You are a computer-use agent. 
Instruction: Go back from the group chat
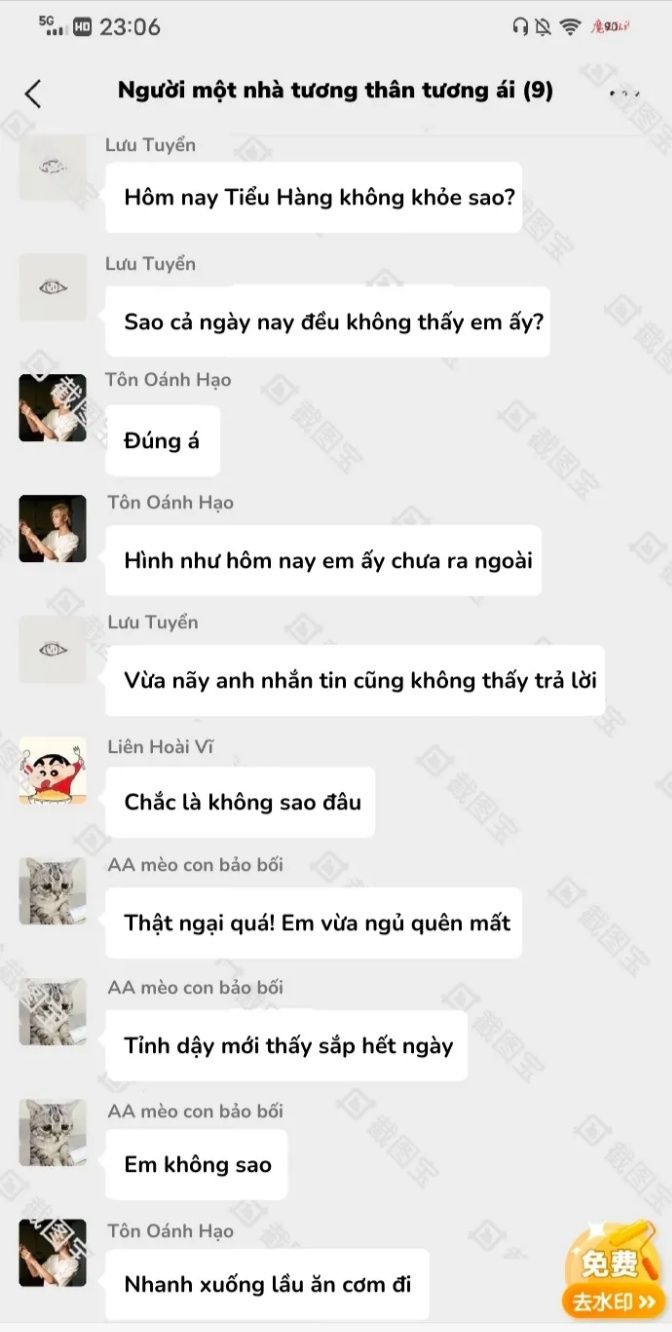click(33, 94)
